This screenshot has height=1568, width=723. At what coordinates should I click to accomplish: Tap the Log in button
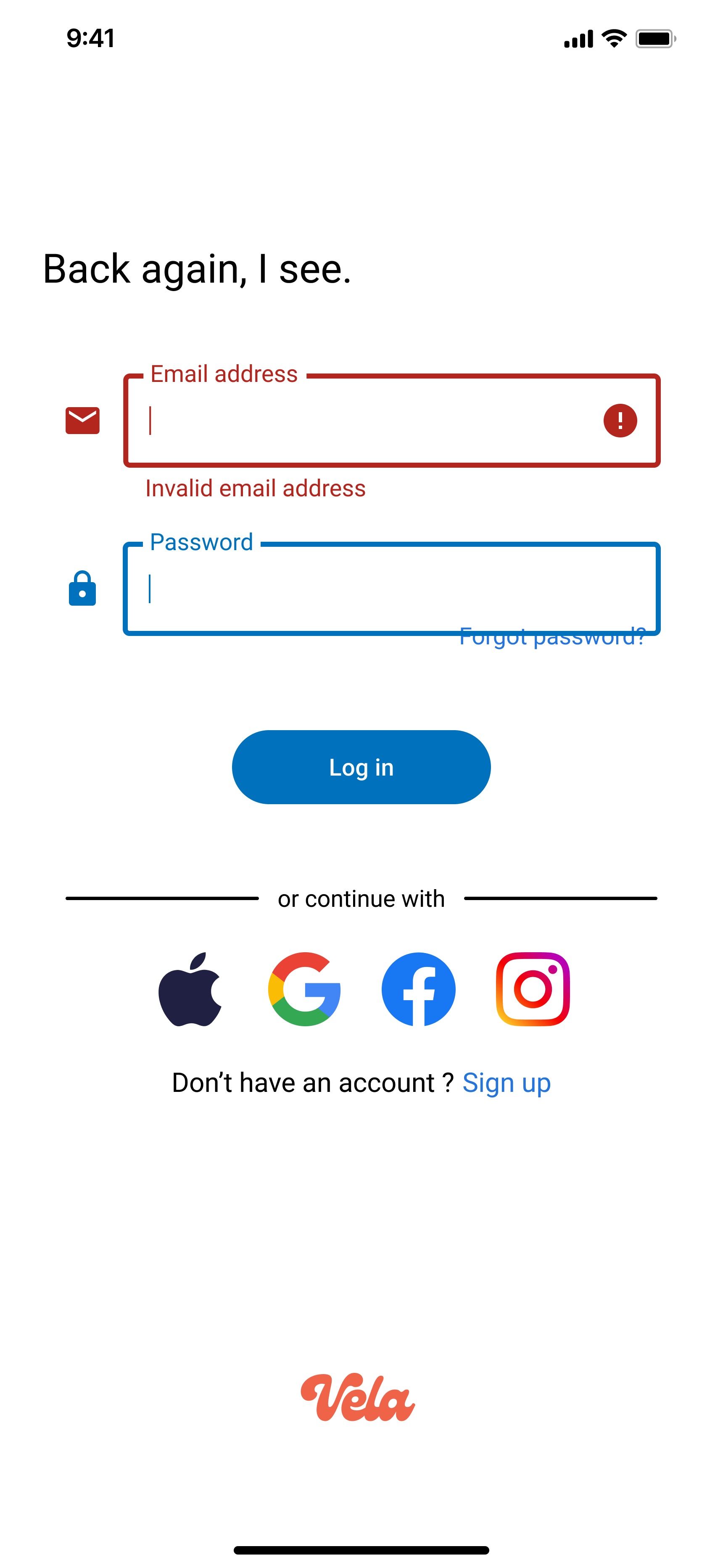pyautogui.click(x=361, y=767)
